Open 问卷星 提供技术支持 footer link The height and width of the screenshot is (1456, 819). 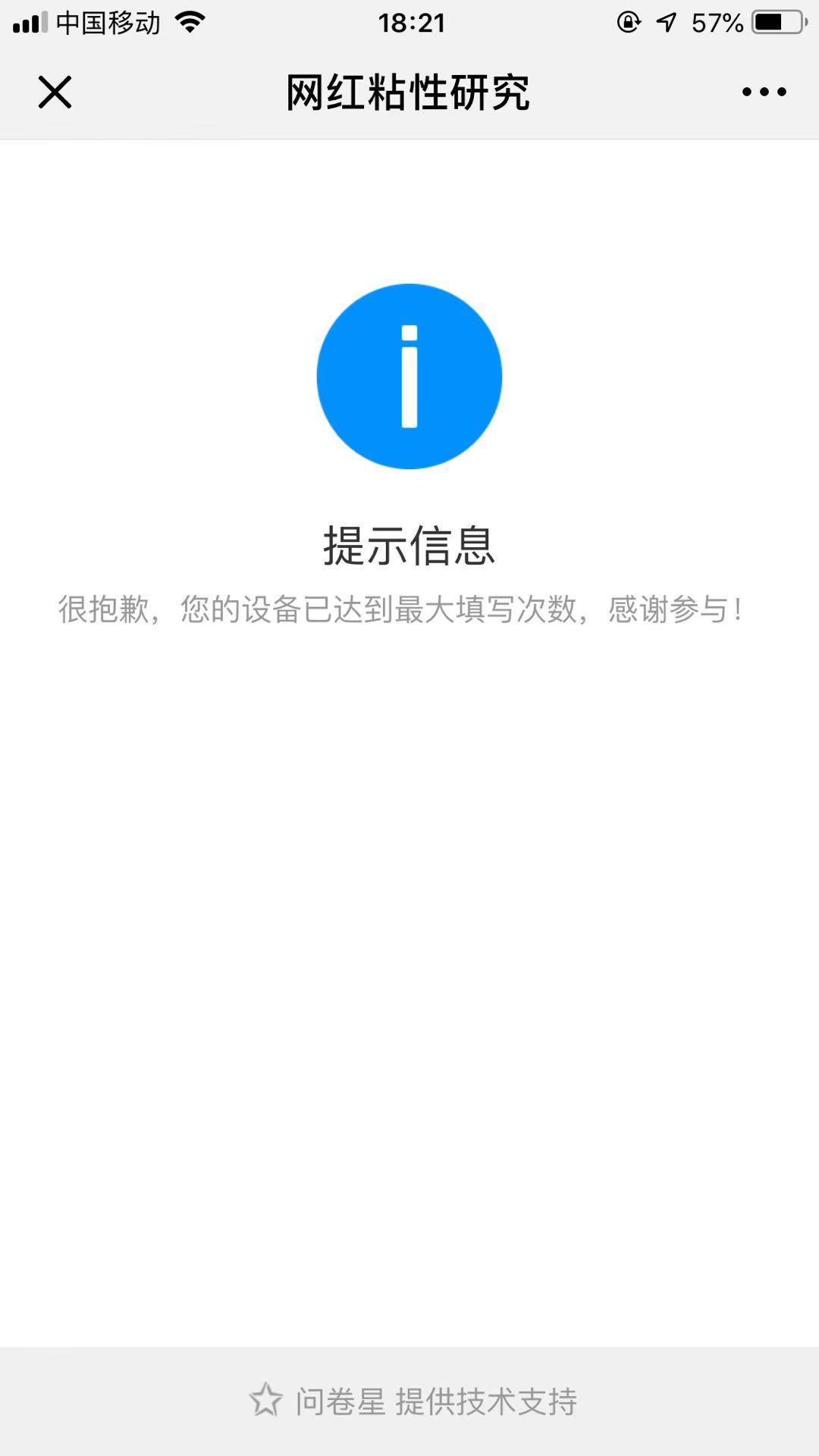[x=414, y=1401]
